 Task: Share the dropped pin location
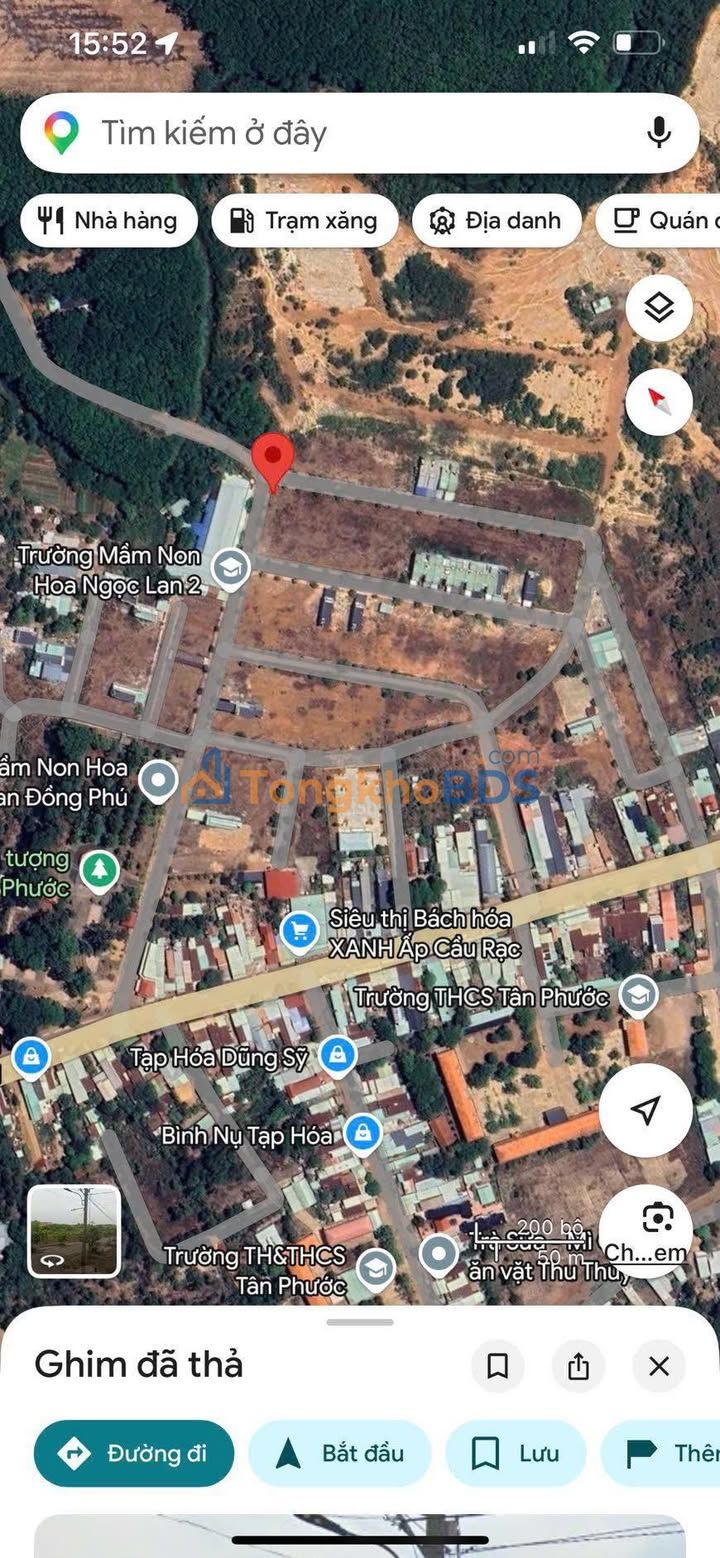(578, 1366)
